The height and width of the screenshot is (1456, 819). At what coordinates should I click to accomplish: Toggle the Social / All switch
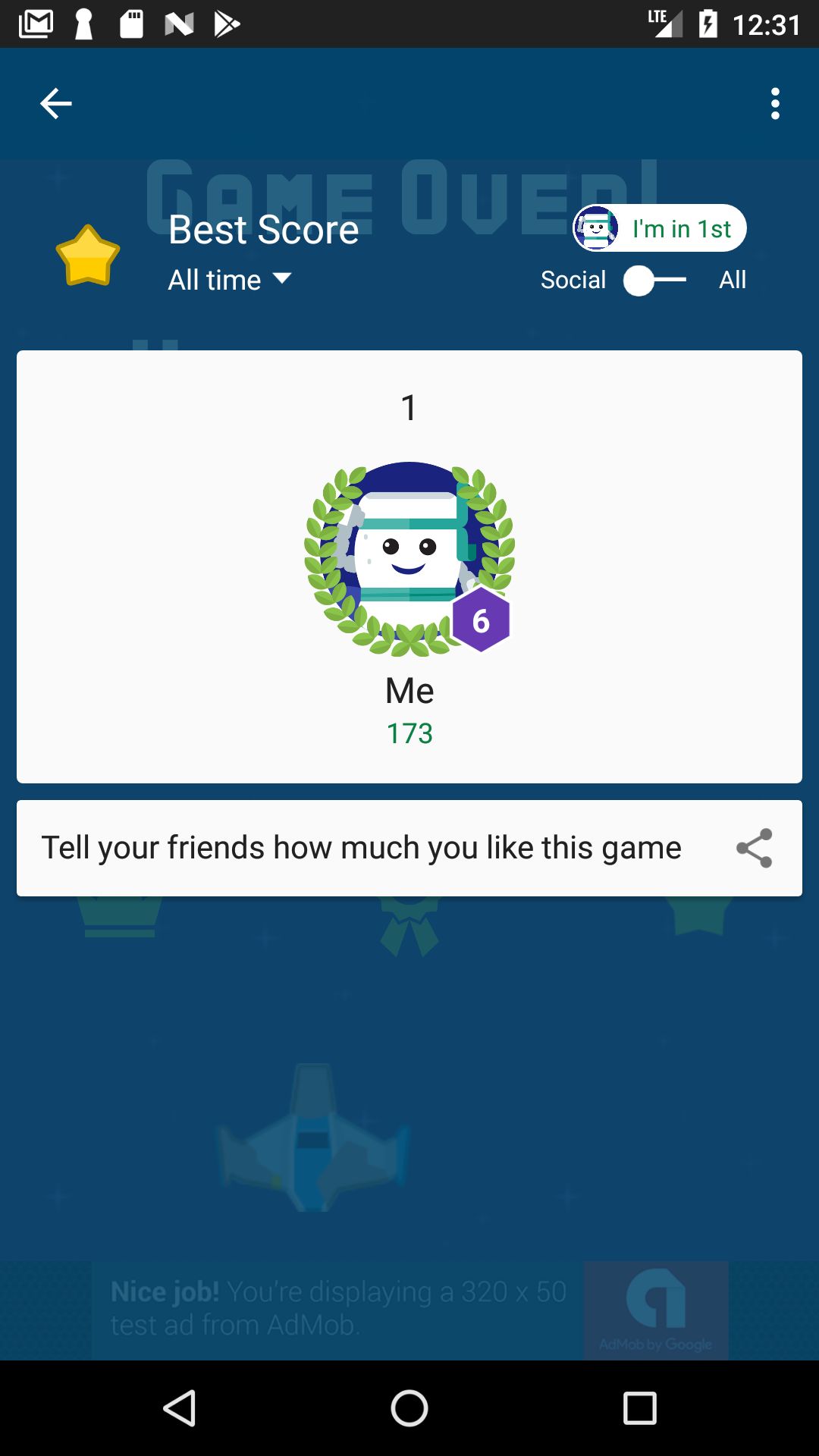tap(654, 280)
